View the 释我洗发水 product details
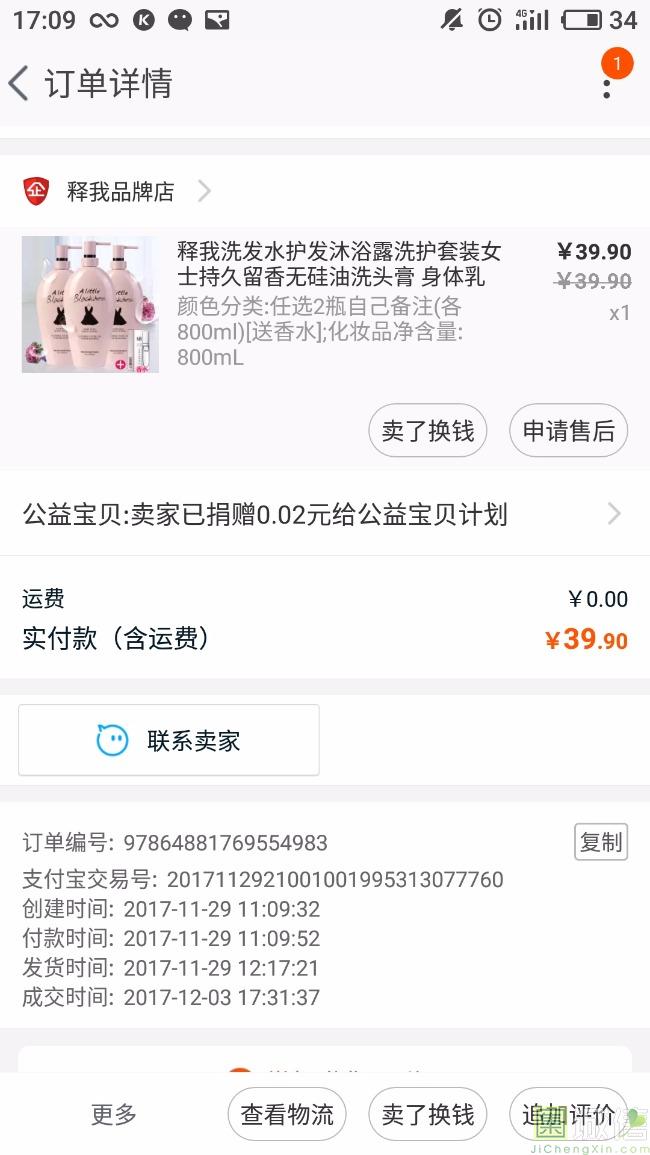 pyautogui.click(x=338, y=263)
